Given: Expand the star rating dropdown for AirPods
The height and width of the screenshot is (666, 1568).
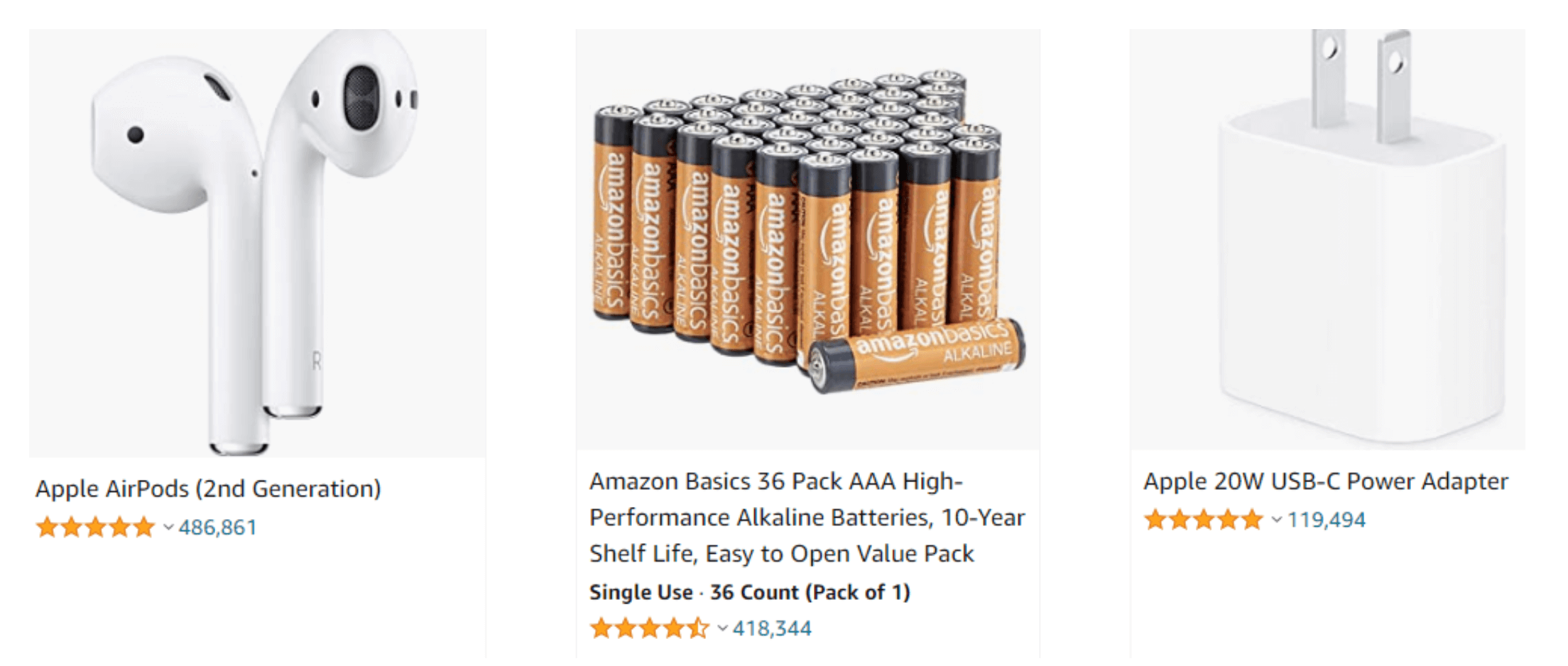Looking at the screenshot, I should [x=168, y=528].
